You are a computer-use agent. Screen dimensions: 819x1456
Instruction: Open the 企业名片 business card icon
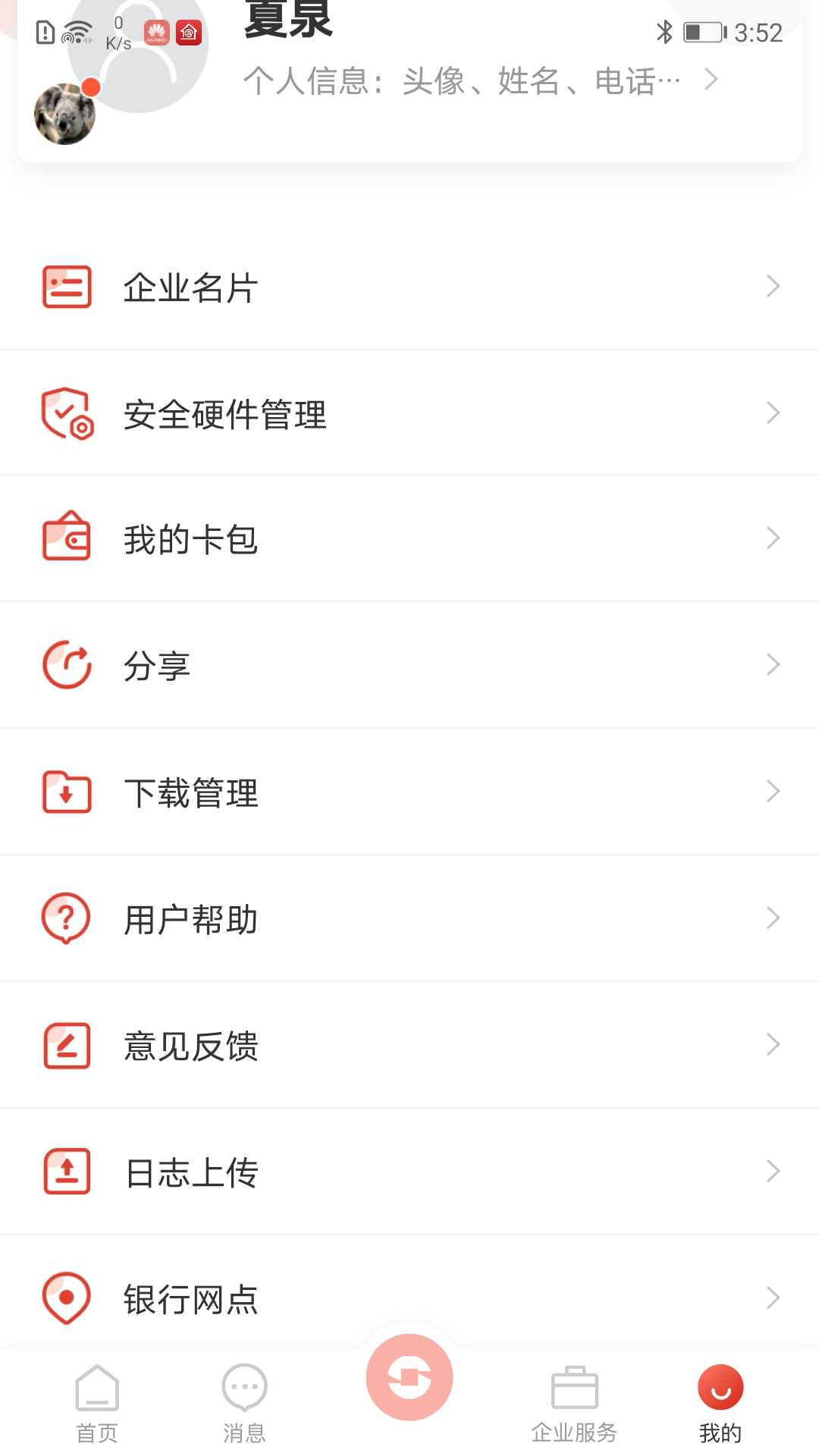click(66, 286)
